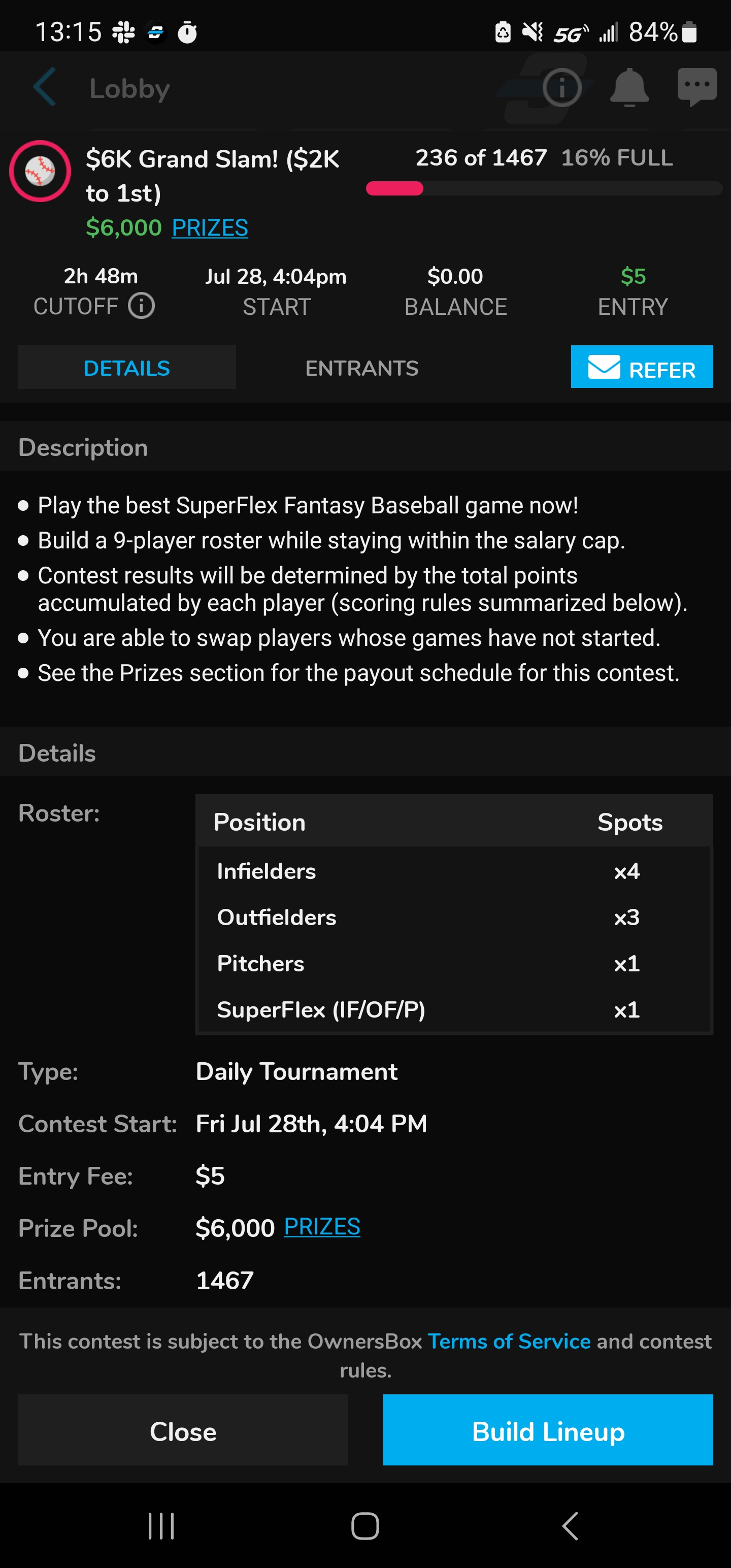Tap the cutoff info icon
Viewport: 731px width, 1568px height.
click(x=141, y=306)
